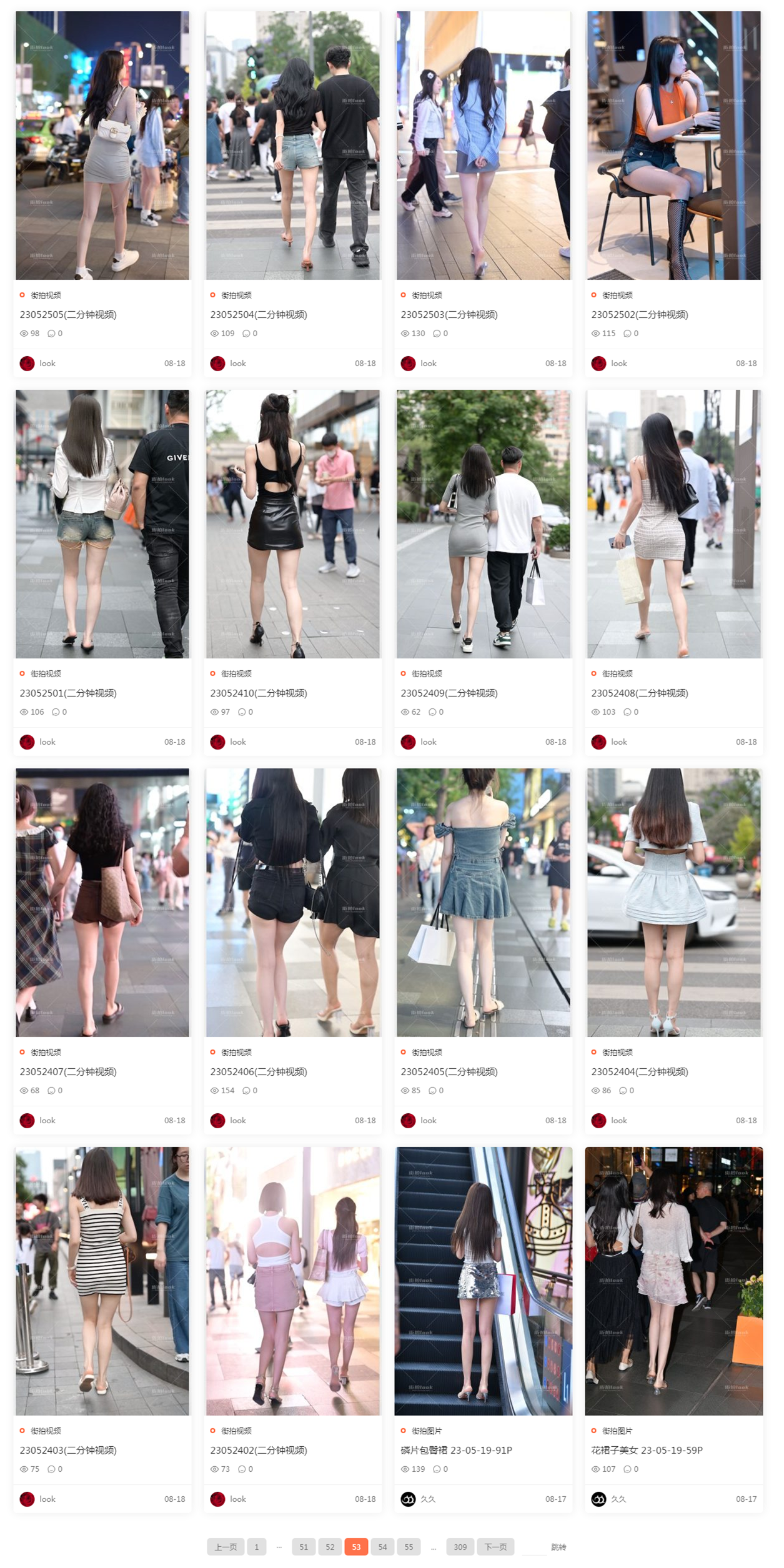This screenshot has width=784, height=1568.
Task: Jump to page 1
Action: coord(256,1547)
